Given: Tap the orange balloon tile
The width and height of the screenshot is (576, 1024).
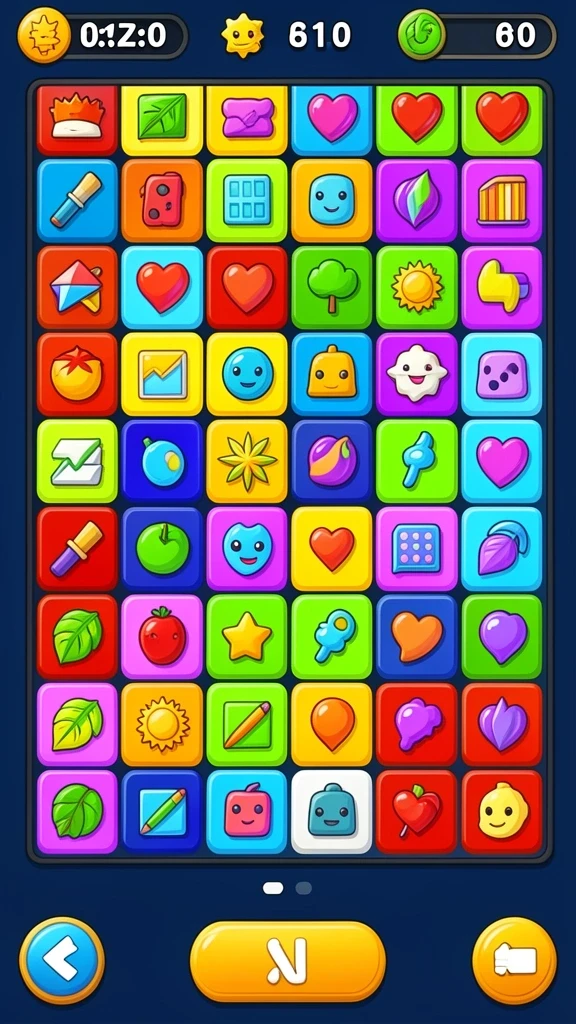Looking at the screenshot, I should coord(332,724).
